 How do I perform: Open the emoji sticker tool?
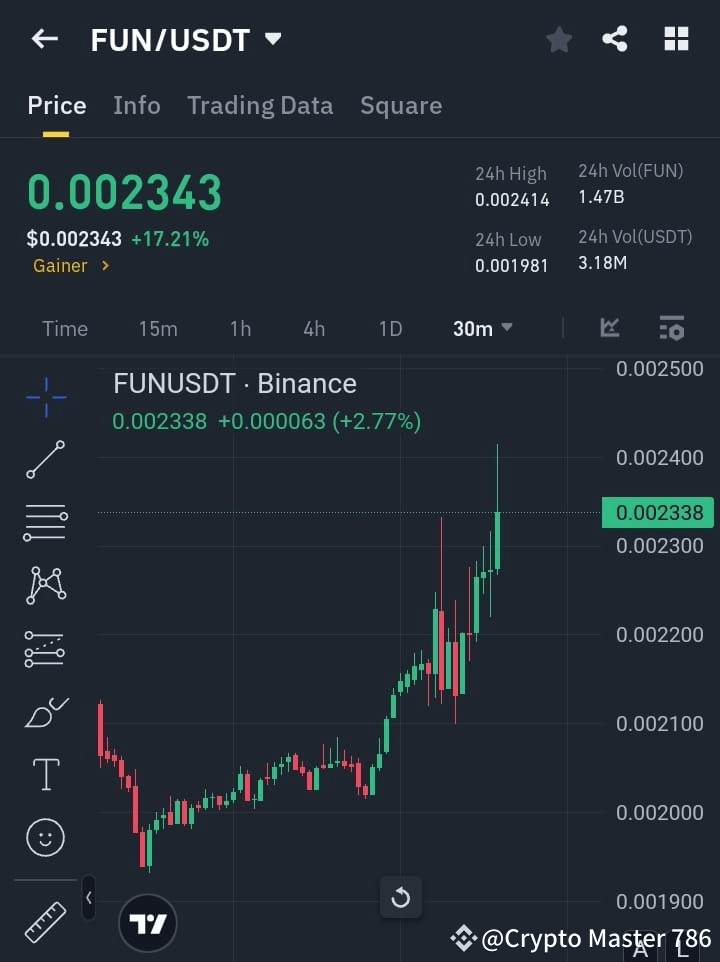pyautogui.click(x=44, y=838)
